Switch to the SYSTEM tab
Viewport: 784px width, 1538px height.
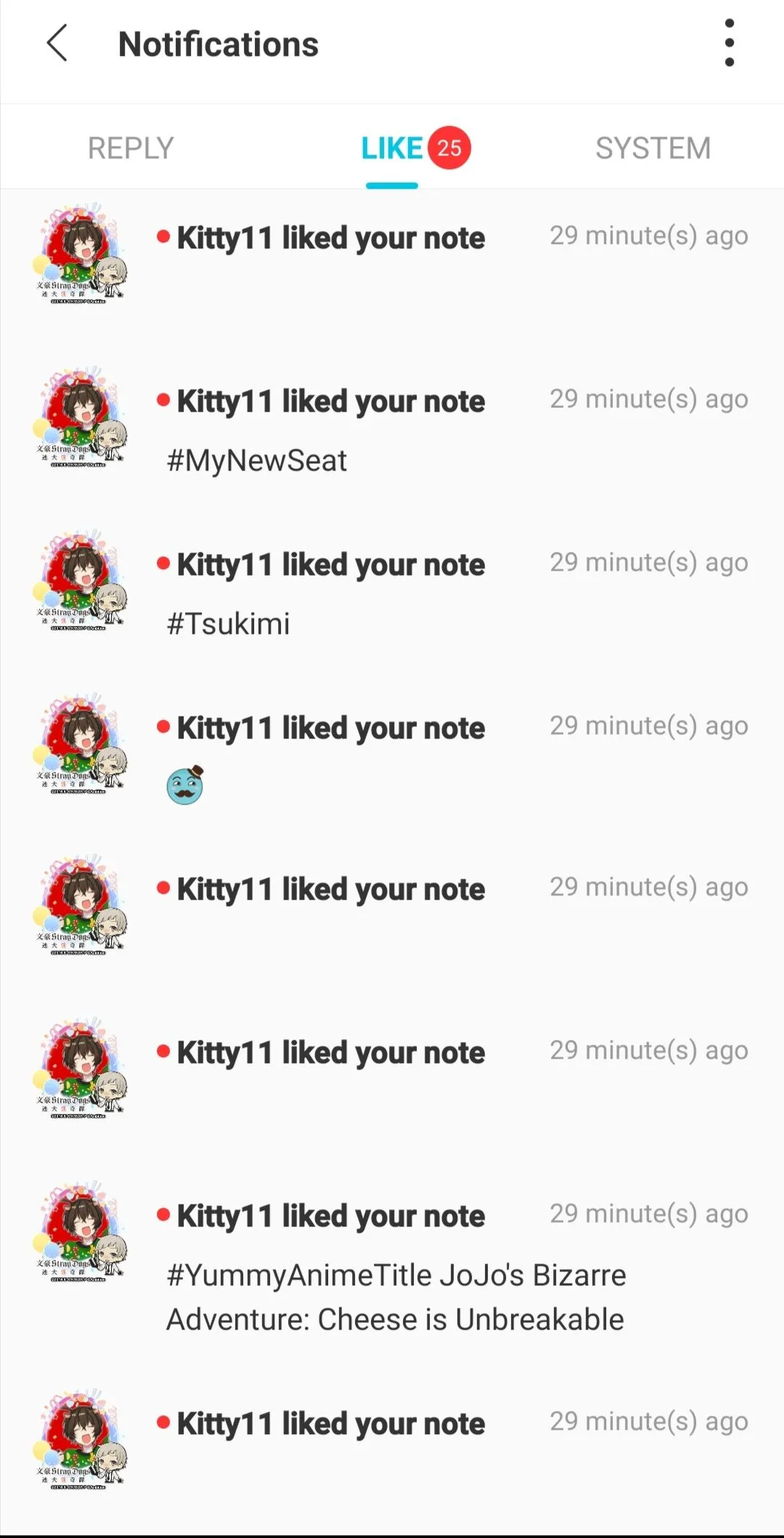pyautogui.click(x=653, y=148)
